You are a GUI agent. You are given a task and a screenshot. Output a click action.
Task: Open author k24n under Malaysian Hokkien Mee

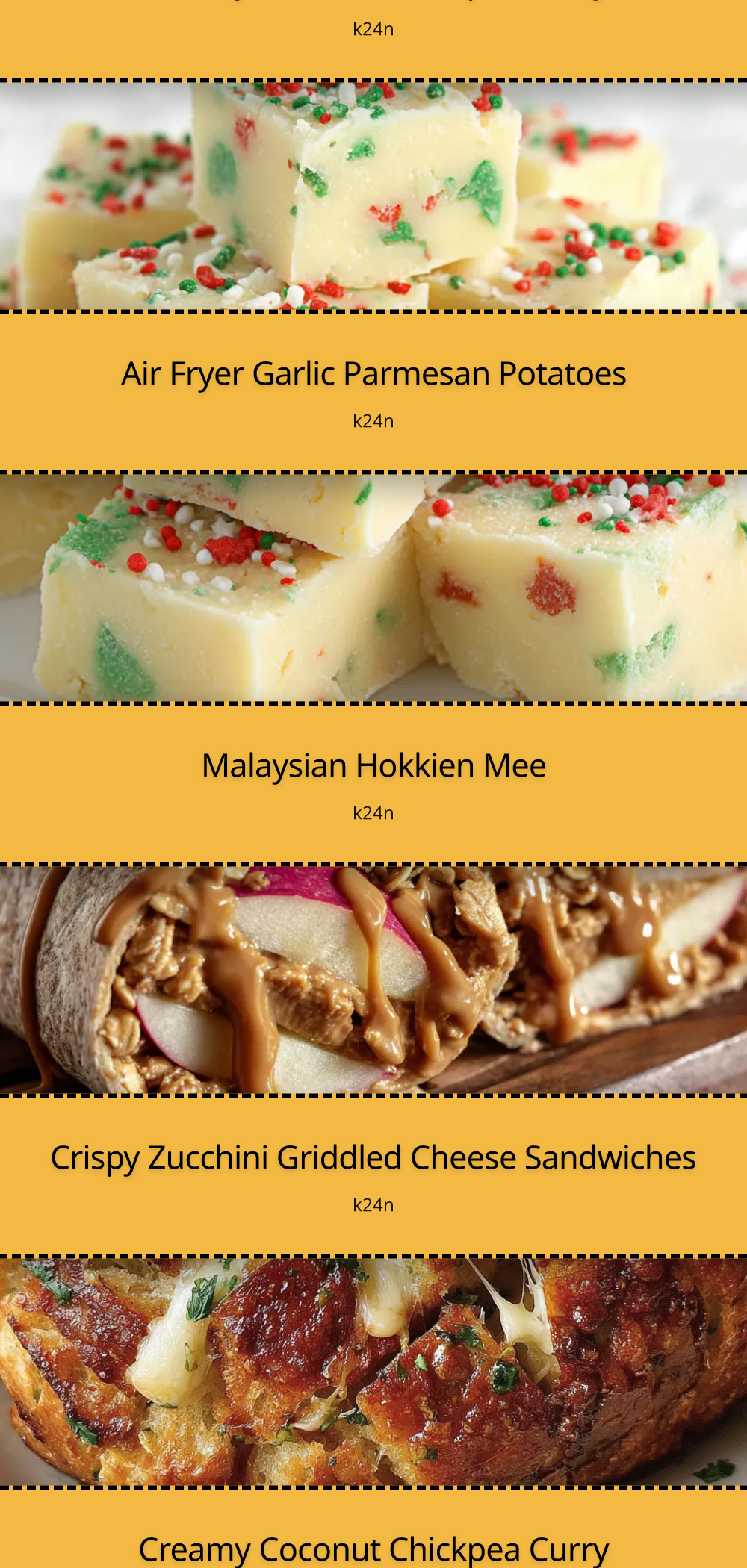373,813
